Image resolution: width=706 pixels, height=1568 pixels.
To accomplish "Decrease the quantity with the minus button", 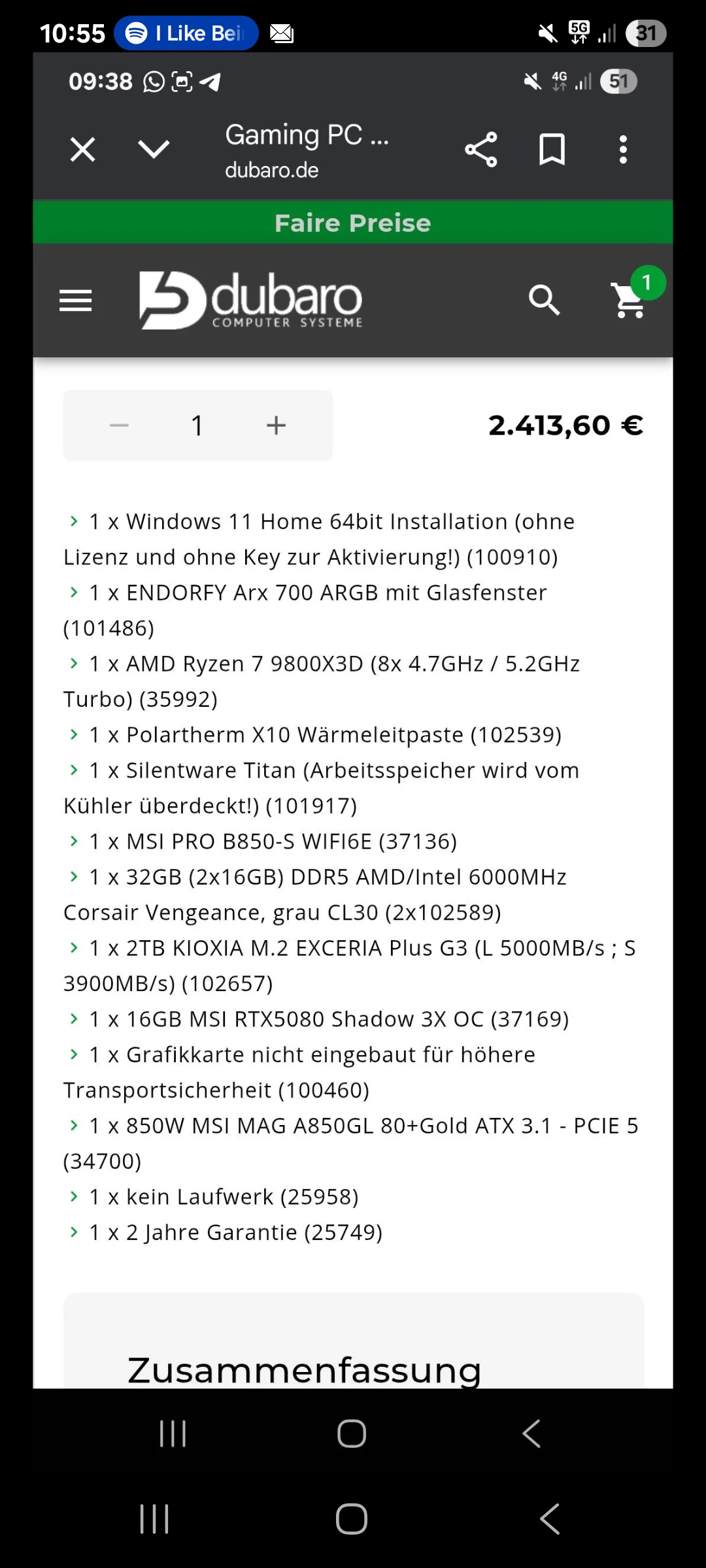I will point(119,425).
